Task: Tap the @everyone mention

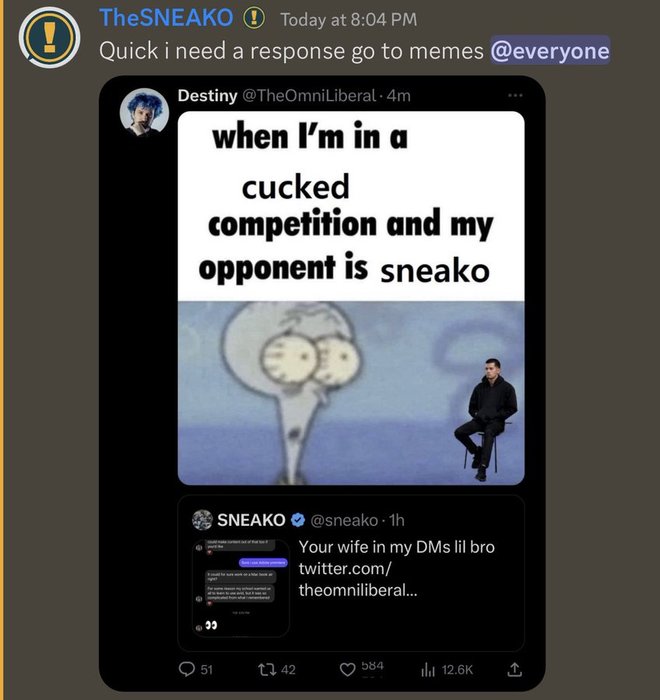Action: coord(549,51)
